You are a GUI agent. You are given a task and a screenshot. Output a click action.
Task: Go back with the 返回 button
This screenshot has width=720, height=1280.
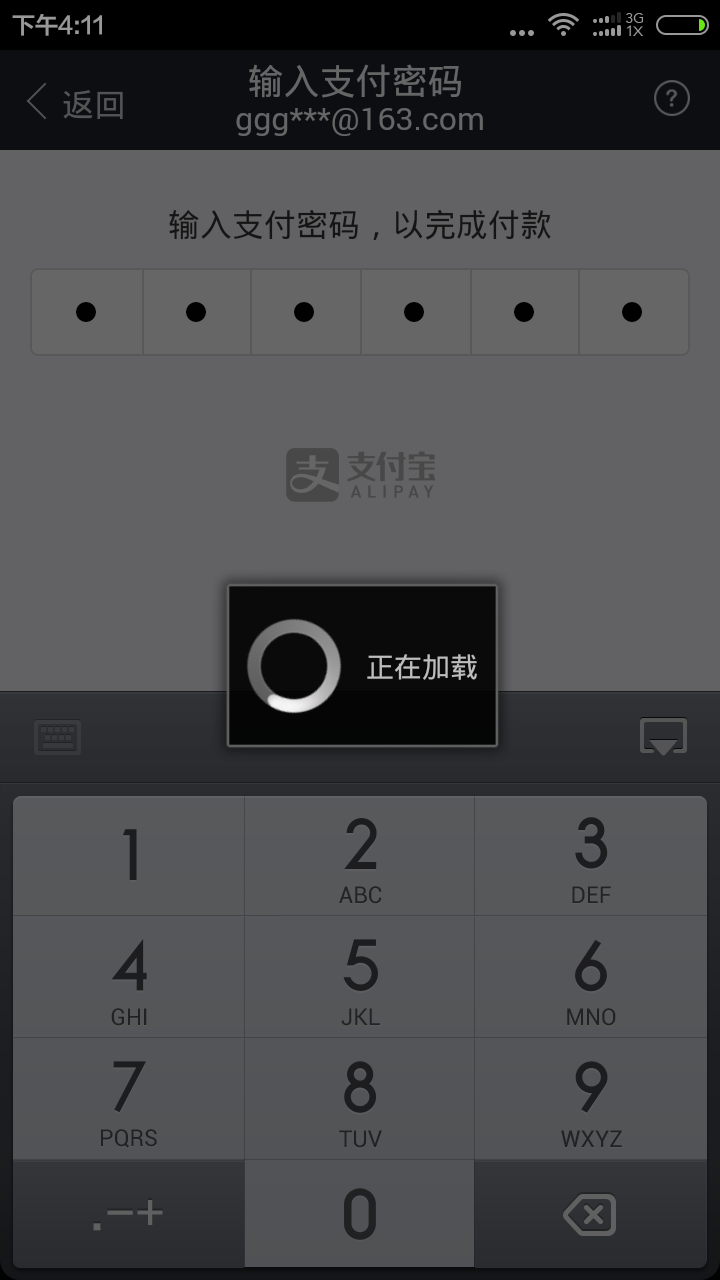[x=75, y=102]
